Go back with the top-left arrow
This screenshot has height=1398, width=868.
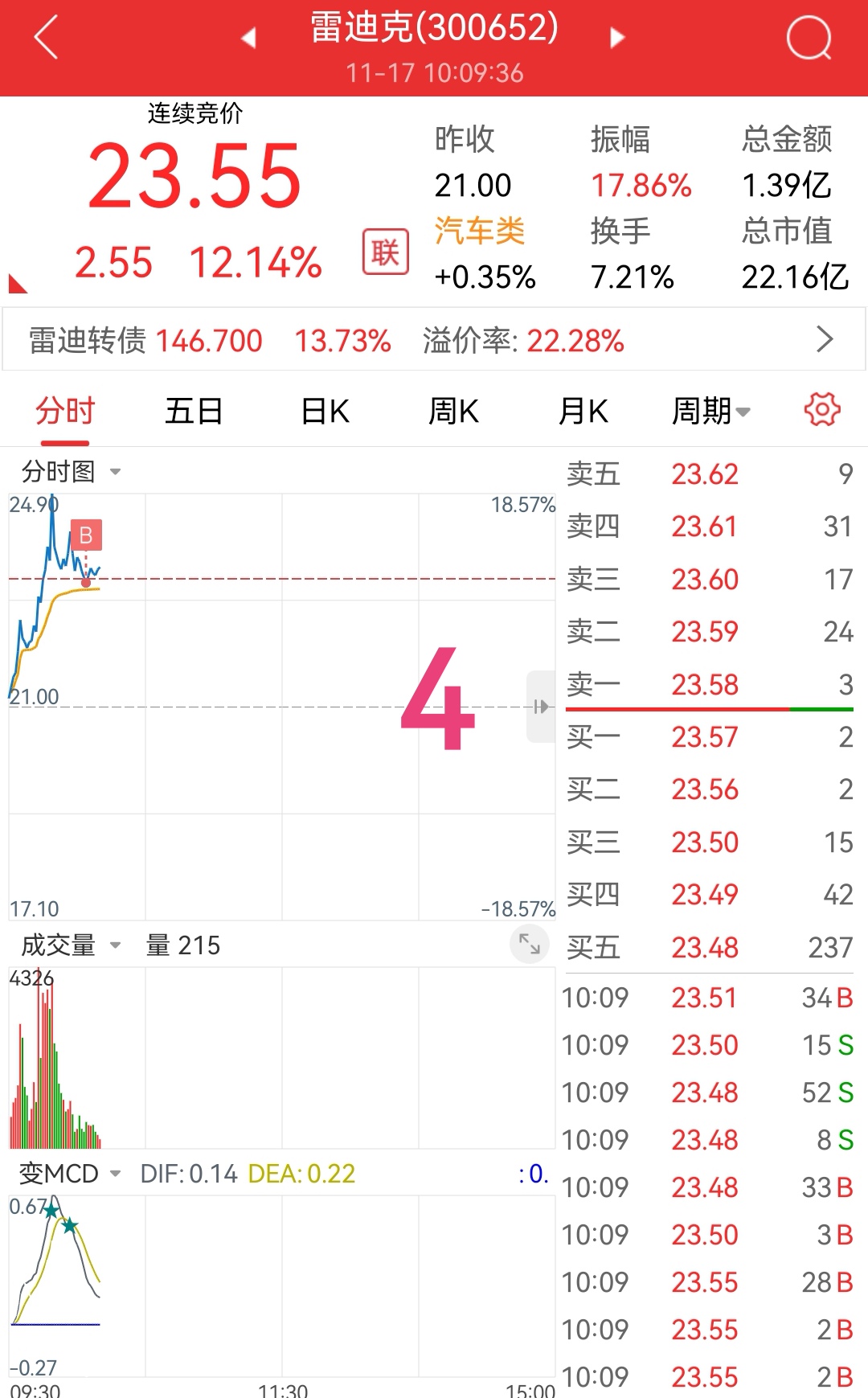pos(46,38)
